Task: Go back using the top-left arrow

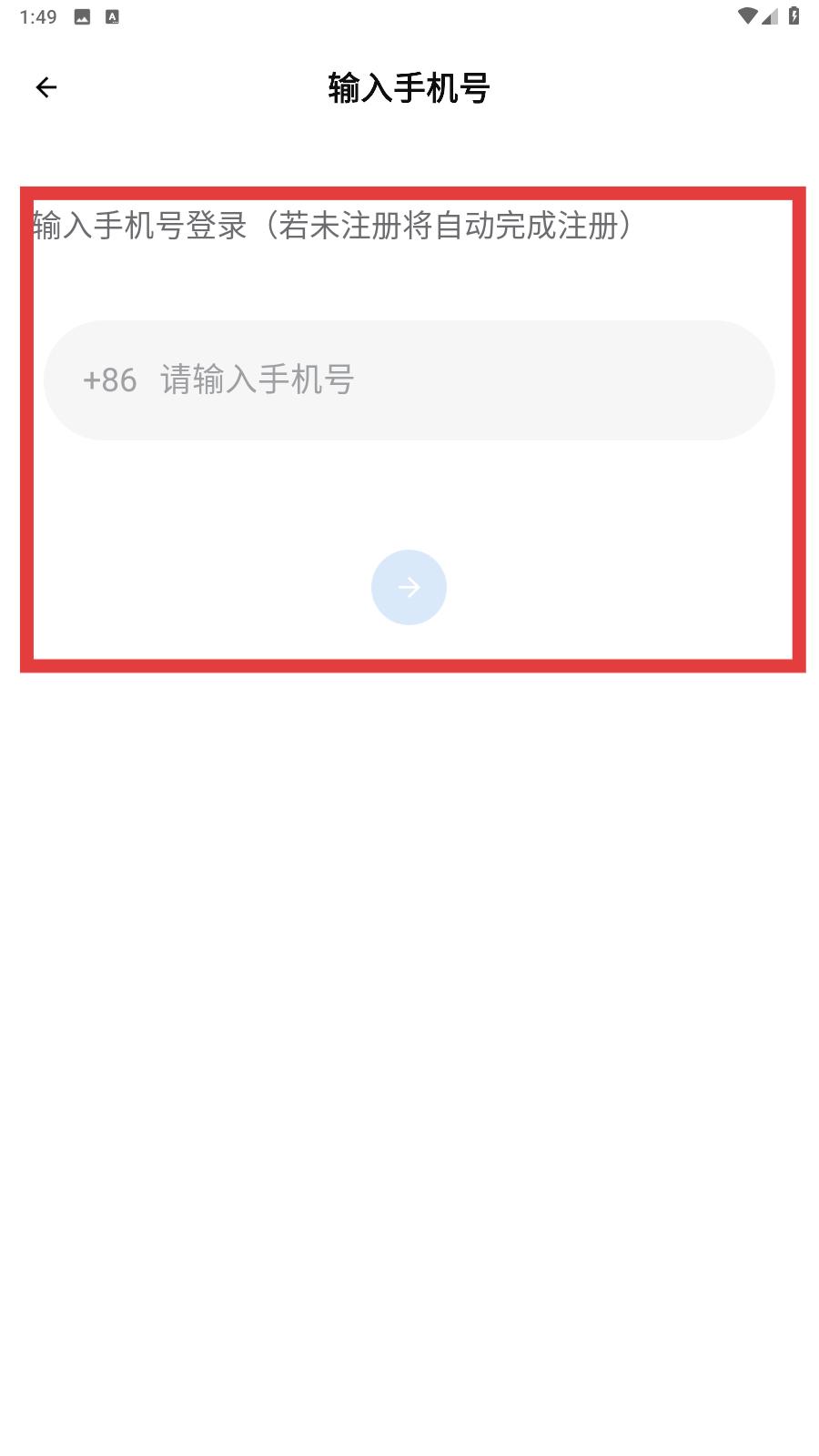Action: click(x=46, y=87)
